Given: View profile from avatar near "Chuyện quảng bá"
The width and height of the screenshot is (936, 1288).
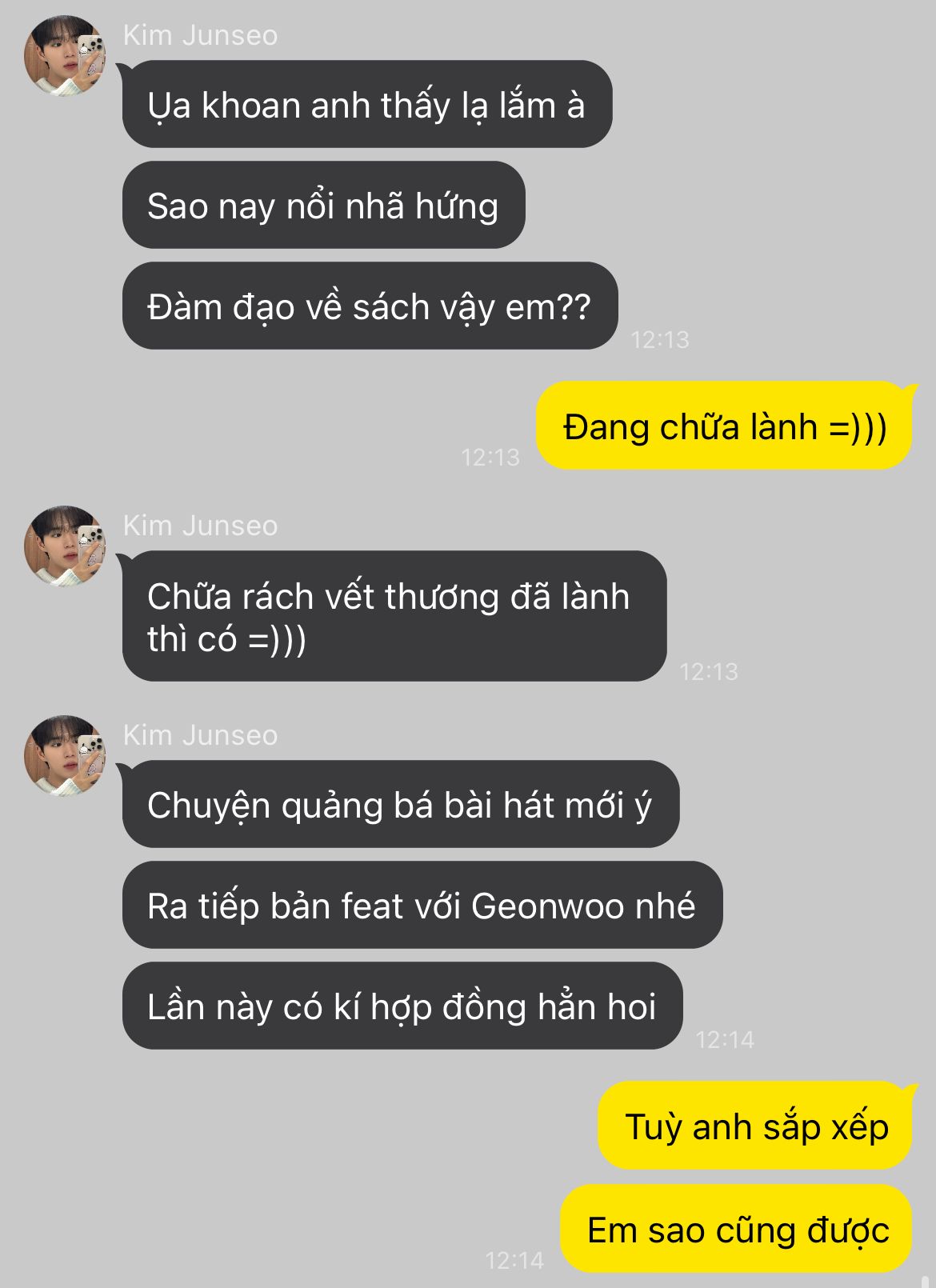Looking at the screenshot, I should pos(65,756).
